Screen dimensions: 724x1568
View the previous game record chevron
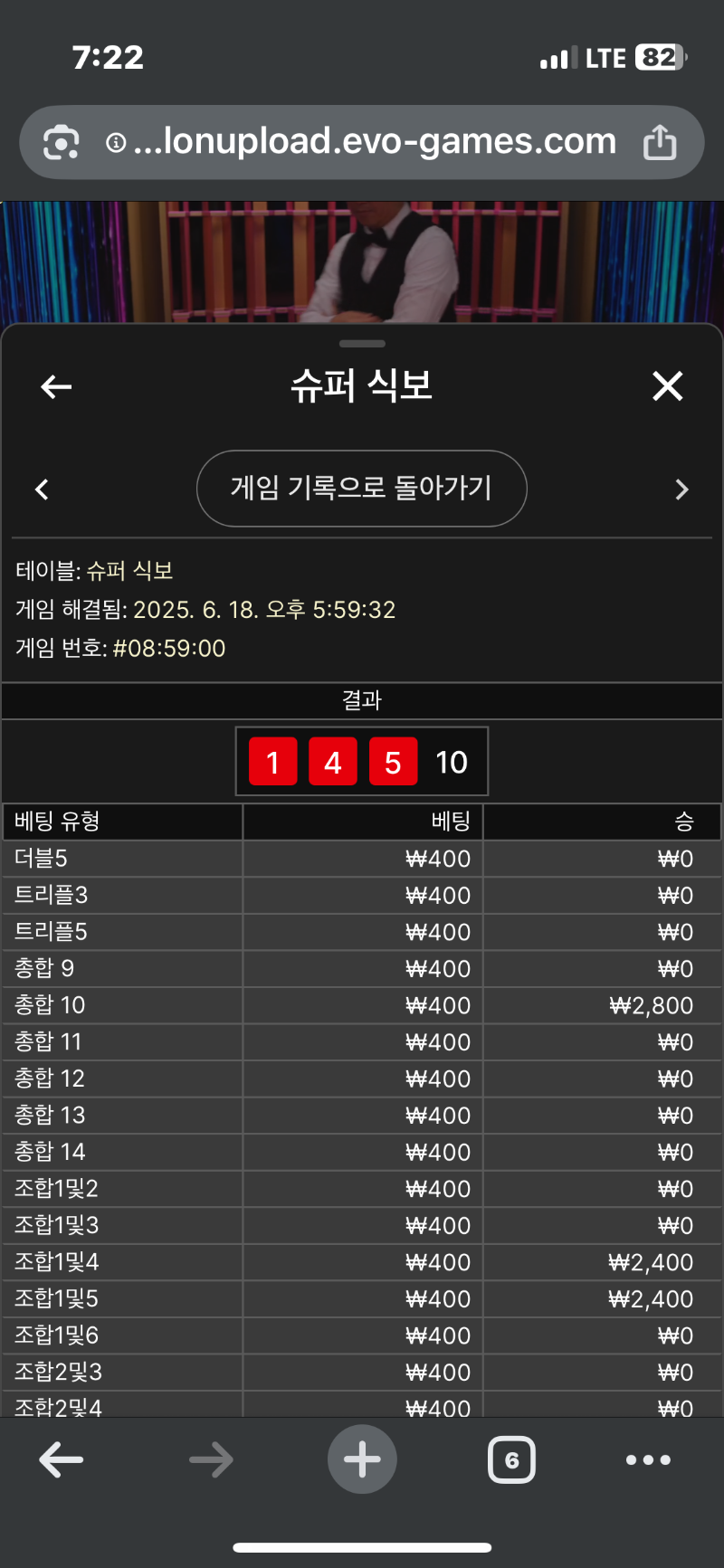coord(42,489)
